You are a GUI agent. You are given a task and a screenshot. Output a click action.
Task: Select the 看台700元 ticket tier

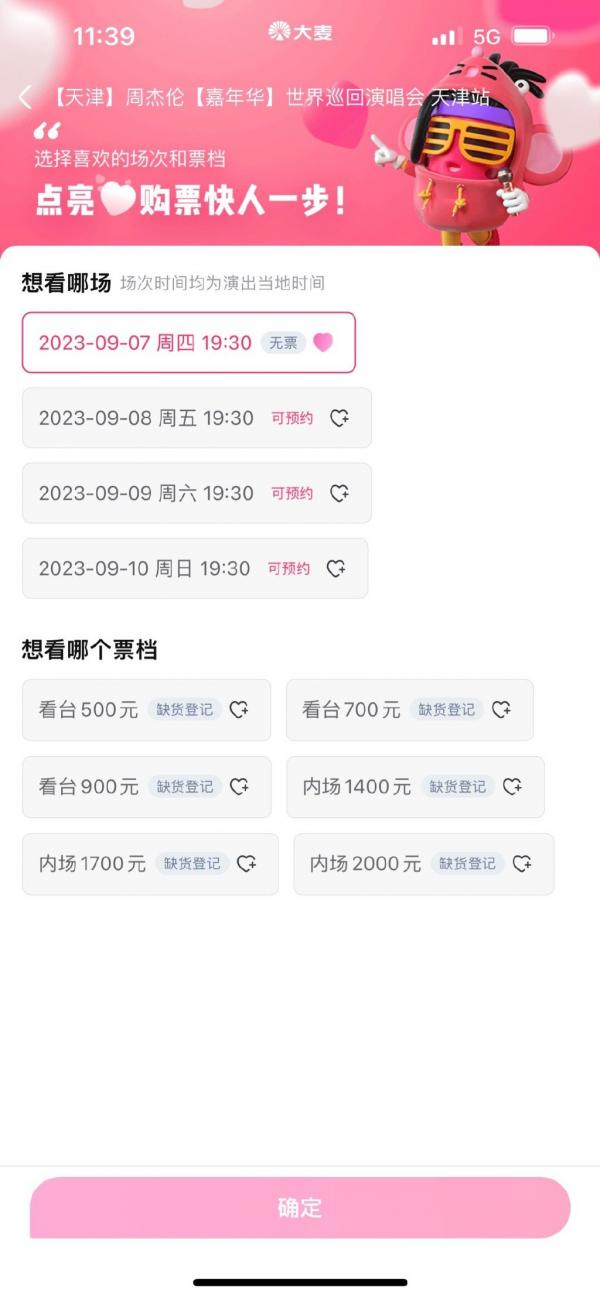[x=410, y=710]
